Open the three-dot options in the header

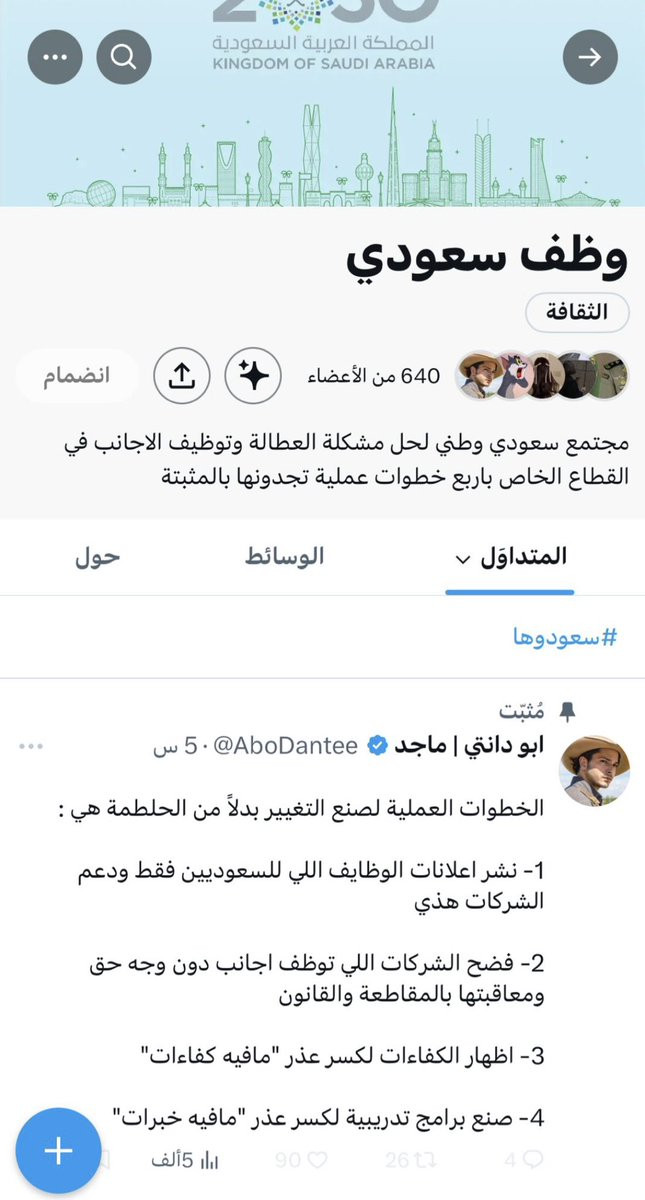tap(55, 57)
